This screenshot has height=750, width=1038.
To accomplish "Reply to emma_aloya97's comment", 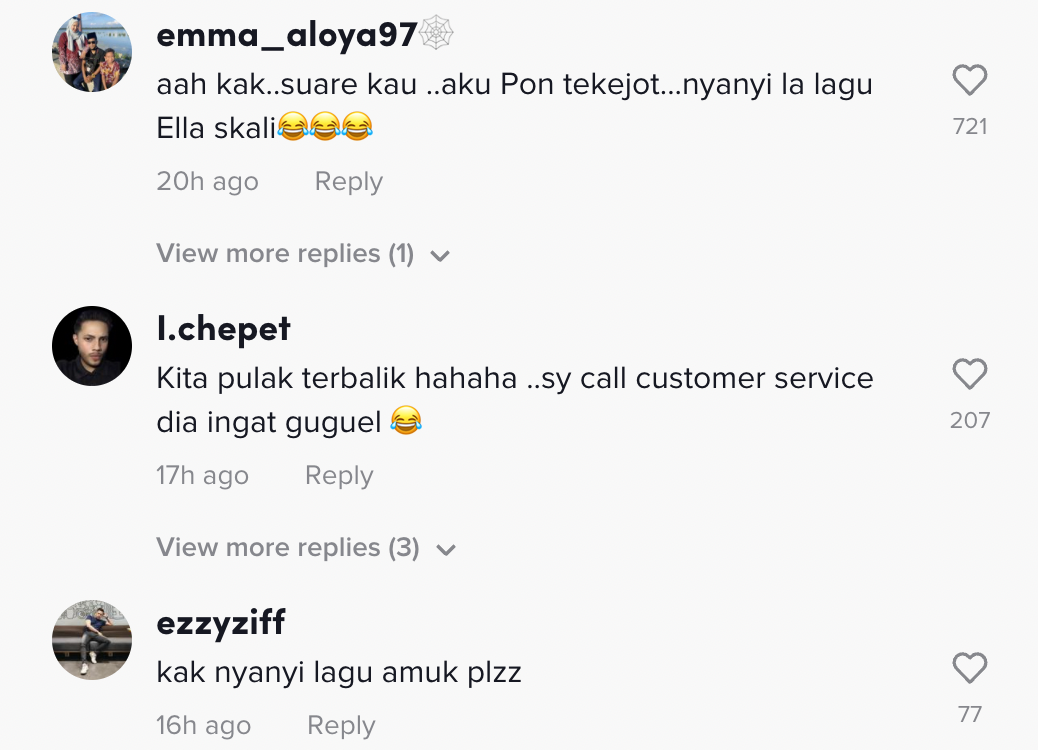I will [348, 182].
